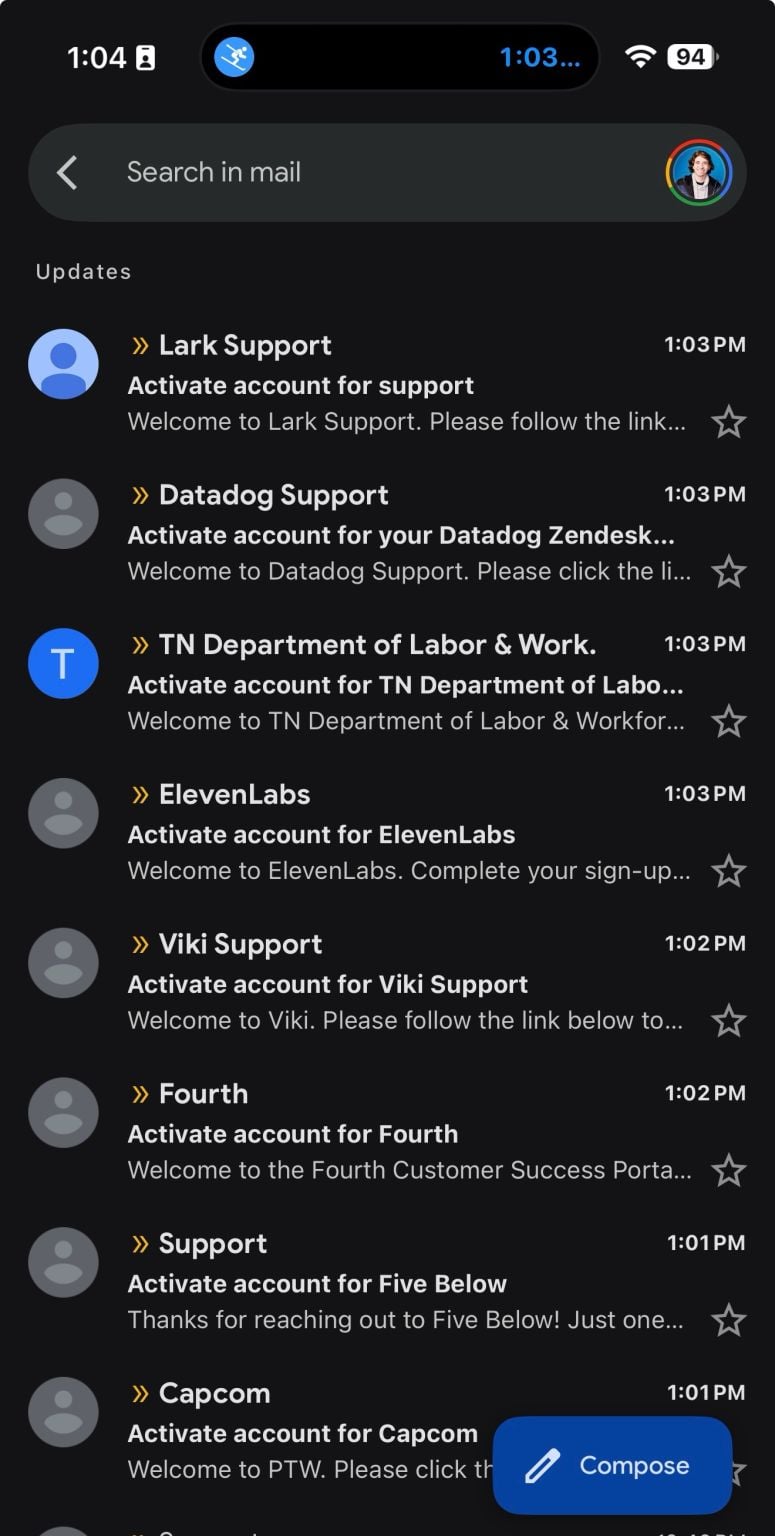Tap the TN Department of Labor avatar
The image size is (775, 1536).
tap(63, 662)
